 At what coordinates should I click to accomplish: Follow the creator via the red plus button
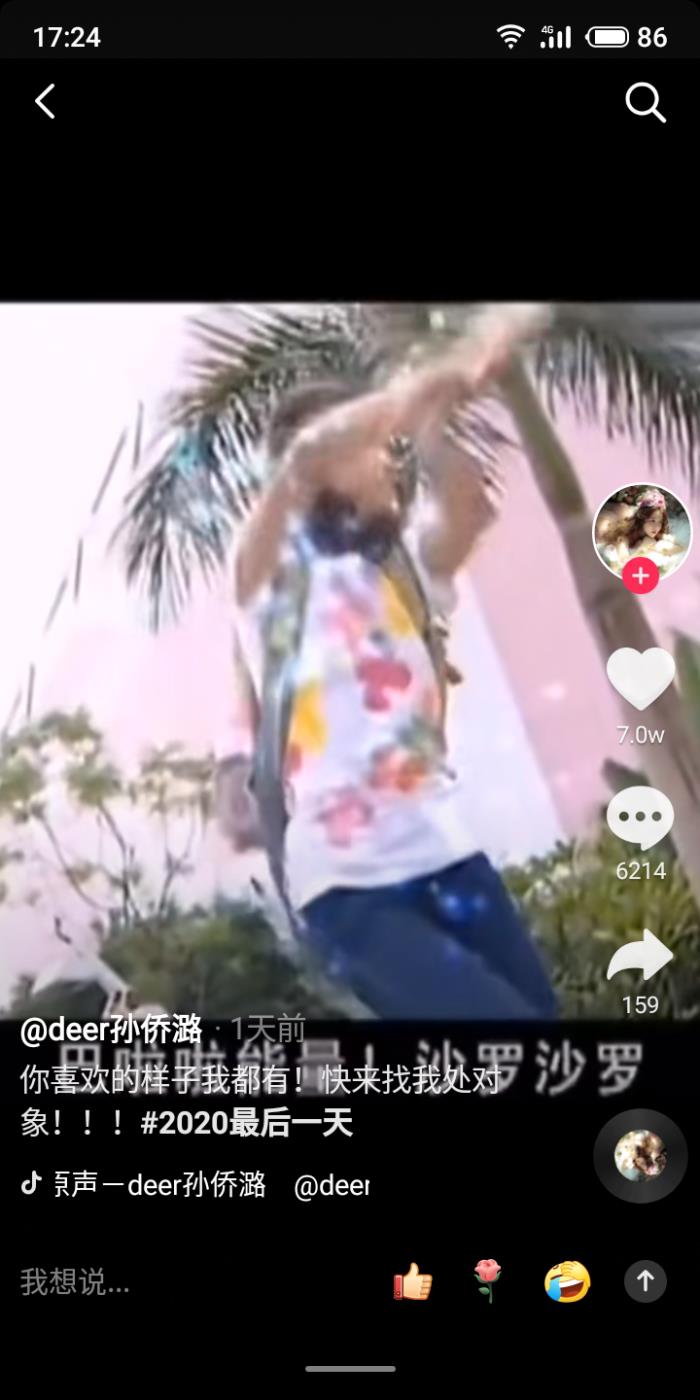(x=640, y=576)
